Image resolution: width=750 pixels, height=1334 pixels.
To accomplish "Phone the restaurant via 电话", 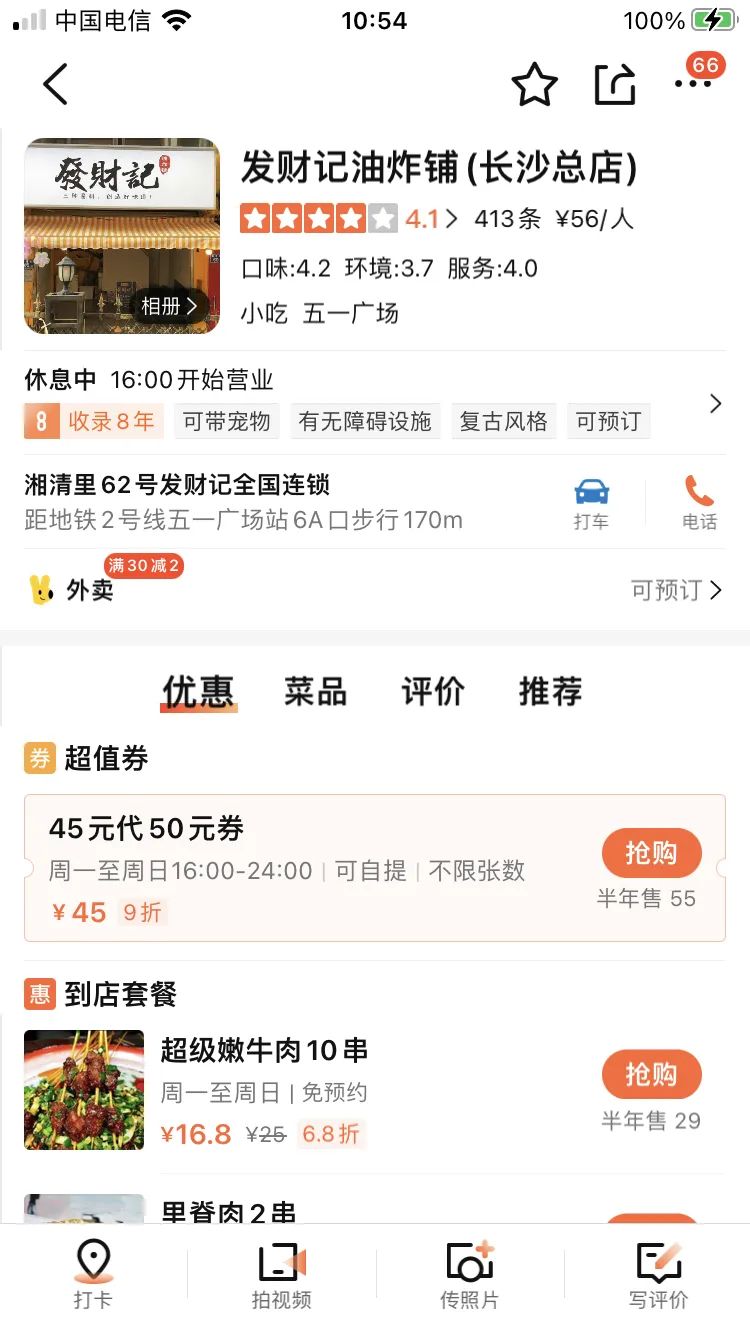I will coord(699,502).
